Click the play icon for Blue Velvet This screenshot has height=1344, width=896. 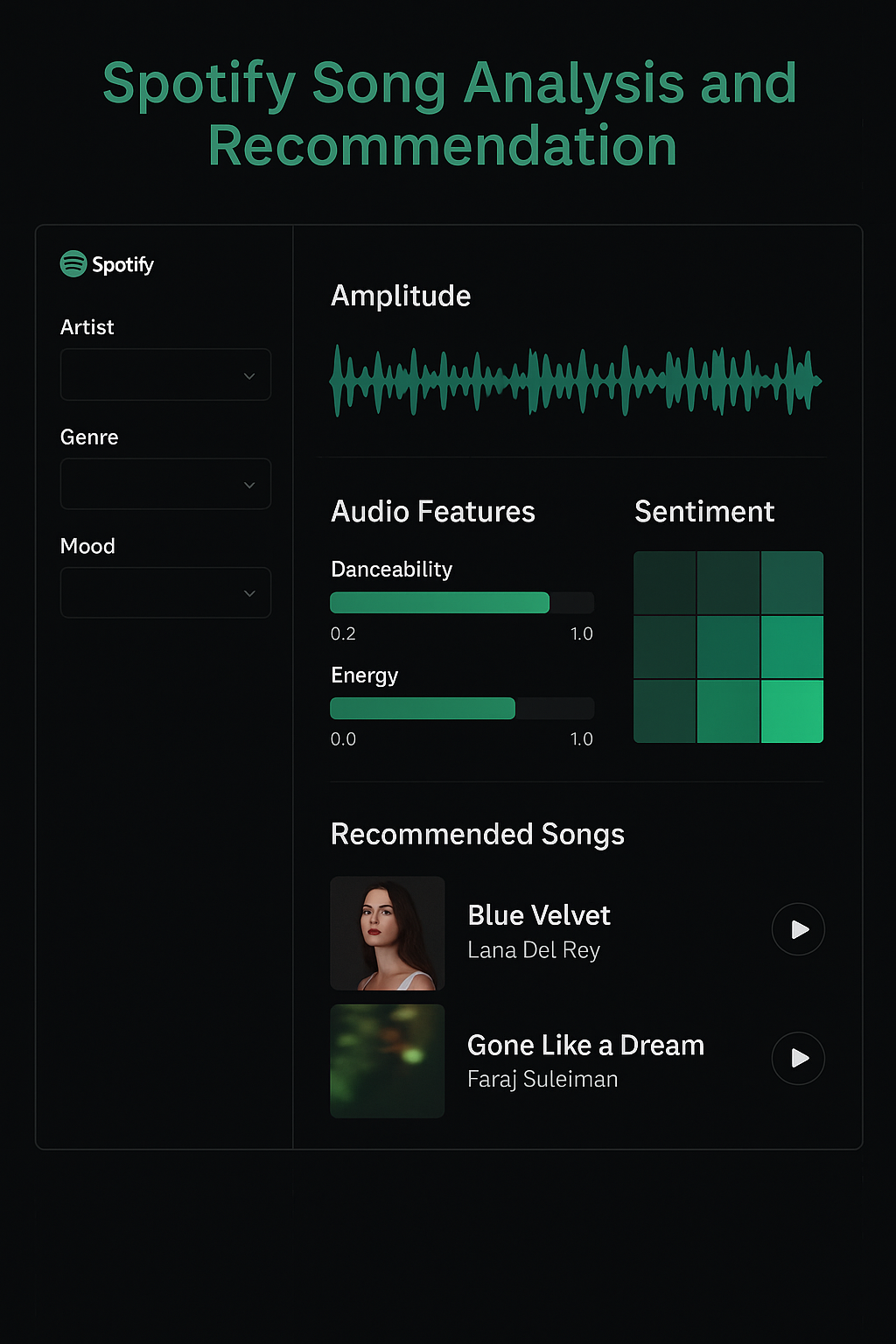point(797,929)
